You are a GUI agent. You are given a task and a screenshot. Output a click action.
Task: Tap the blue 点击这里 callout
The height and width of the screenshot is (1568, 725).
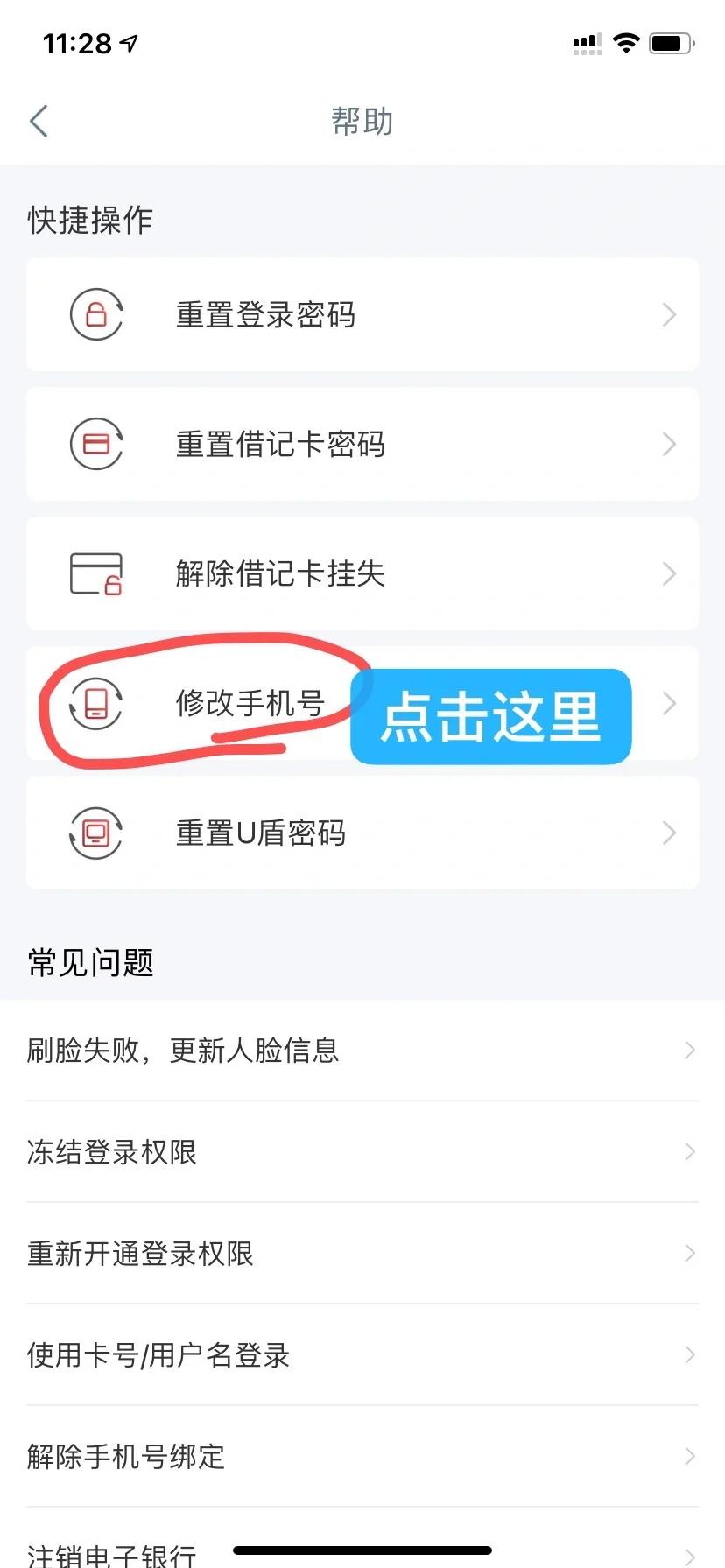pos(490,718)
